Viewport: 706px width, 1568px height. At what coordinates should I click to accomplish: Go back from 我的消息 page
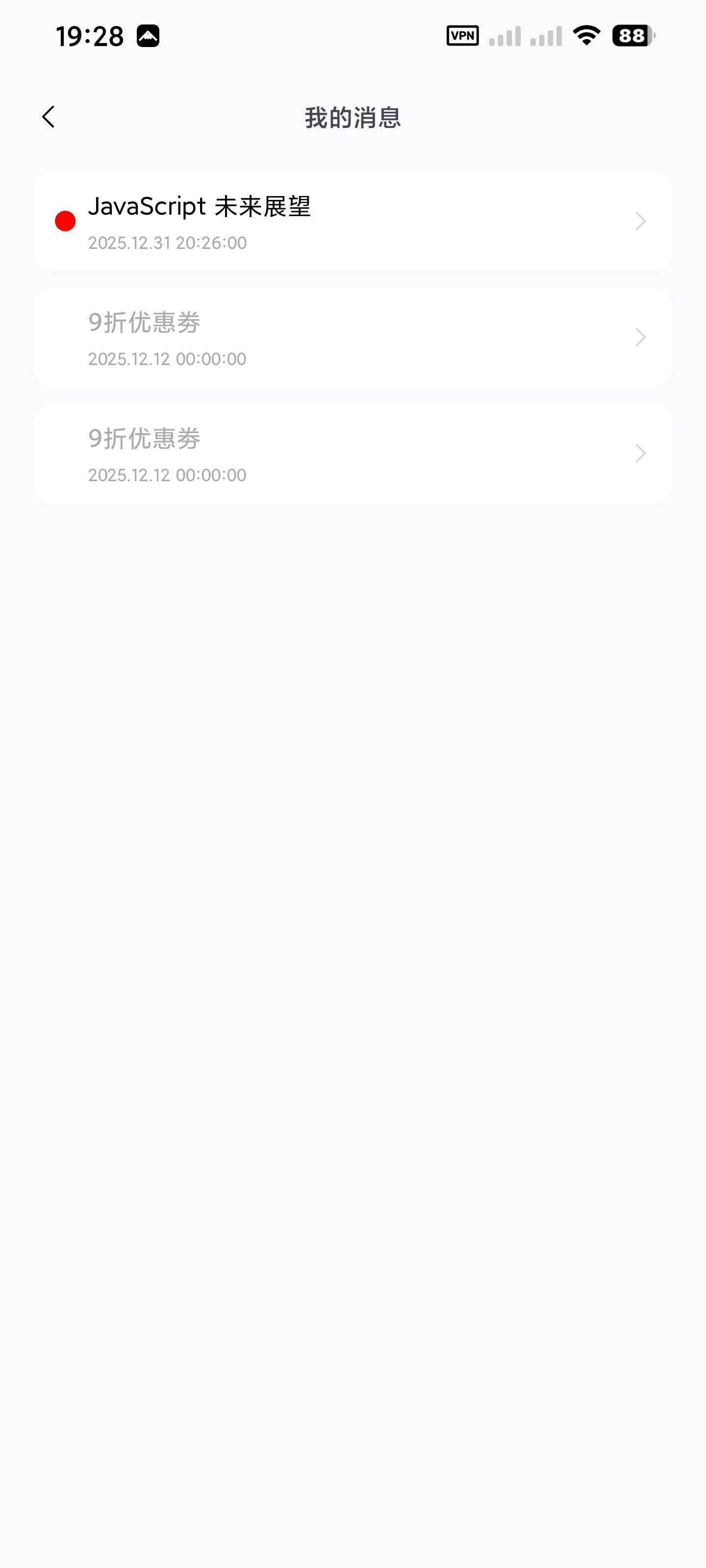pos(49,117)
